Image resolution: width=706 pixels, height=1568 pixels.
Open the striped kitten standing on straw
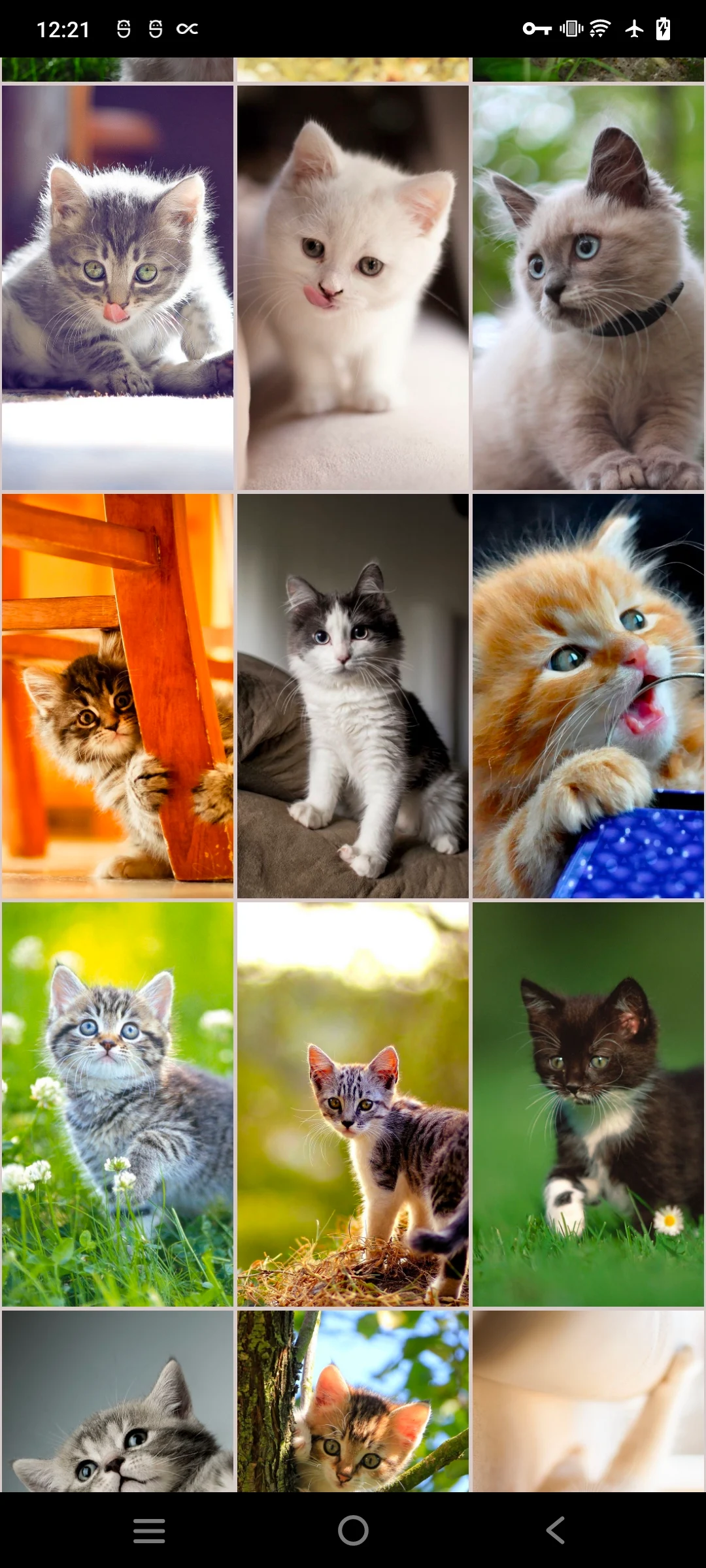click(353, 1104)
